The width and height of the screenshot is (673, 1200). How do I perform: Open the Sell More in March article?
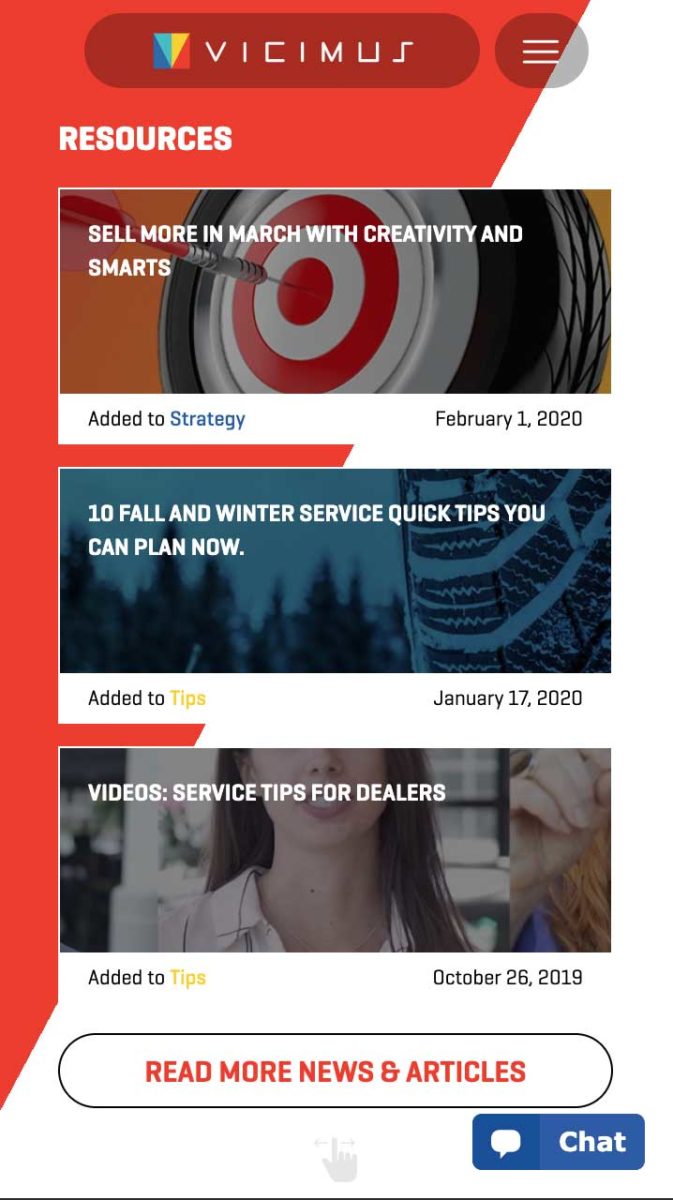pos(305,250)
